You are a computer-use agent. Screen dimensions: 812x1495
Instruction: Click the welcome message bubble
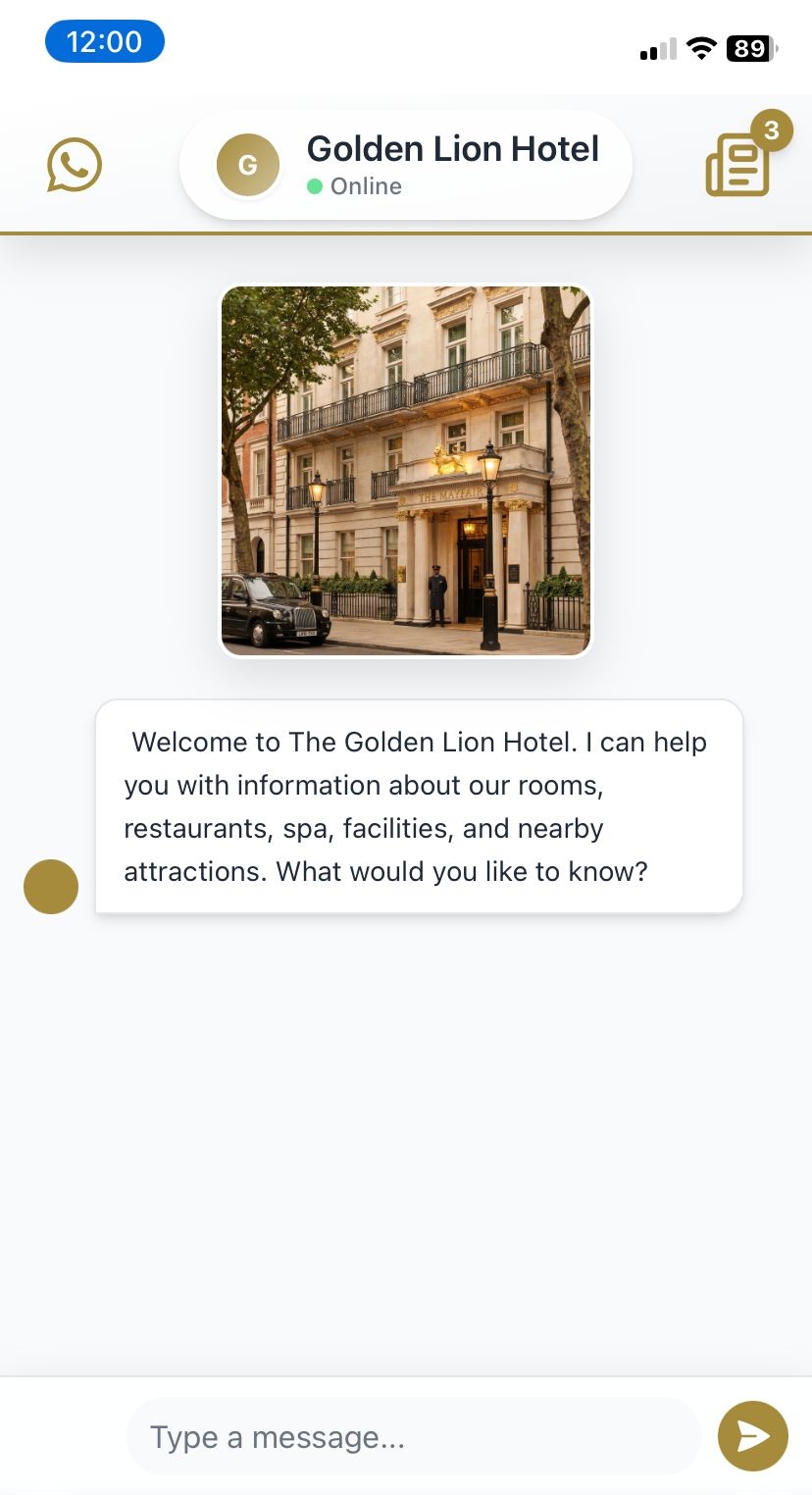[419, 806]
